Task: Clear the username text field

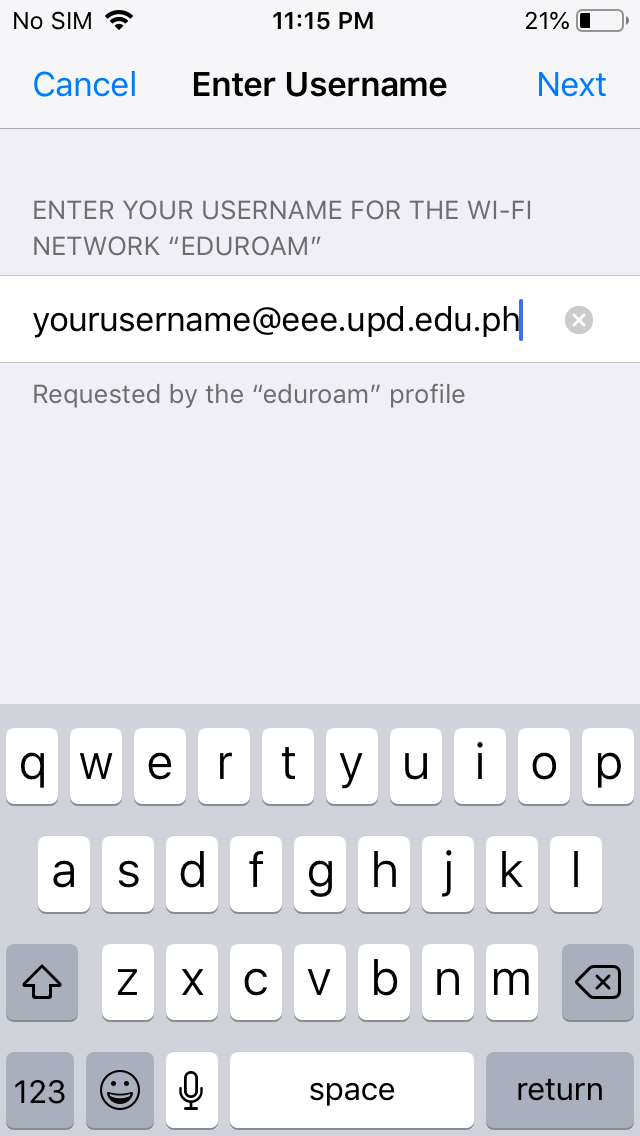Action: coord(579,320)
